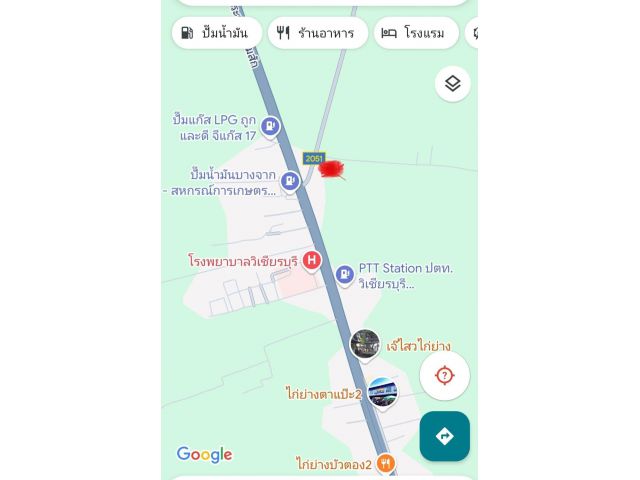
Task: Select the ร้านอาหาร filter chip
Action: point(317,33)
